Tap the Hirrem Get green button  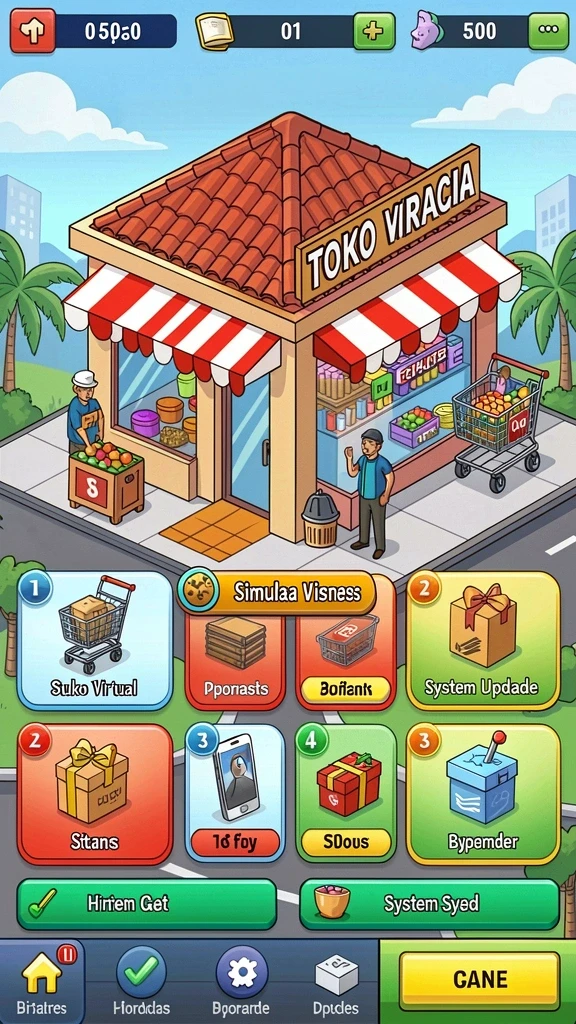pyautogui.click(x=147, y=904)
